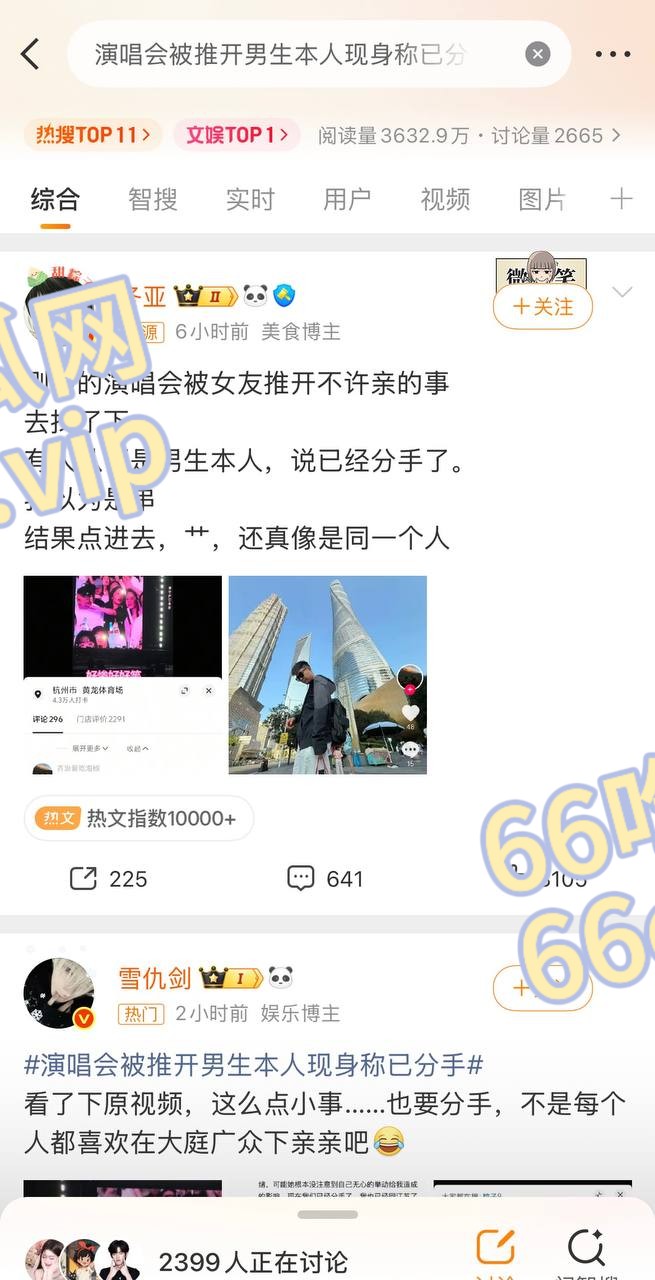Switch to the 视频 tab
Image resolution: width=655 pixels, height=1280 pixels.
[445, 199]
